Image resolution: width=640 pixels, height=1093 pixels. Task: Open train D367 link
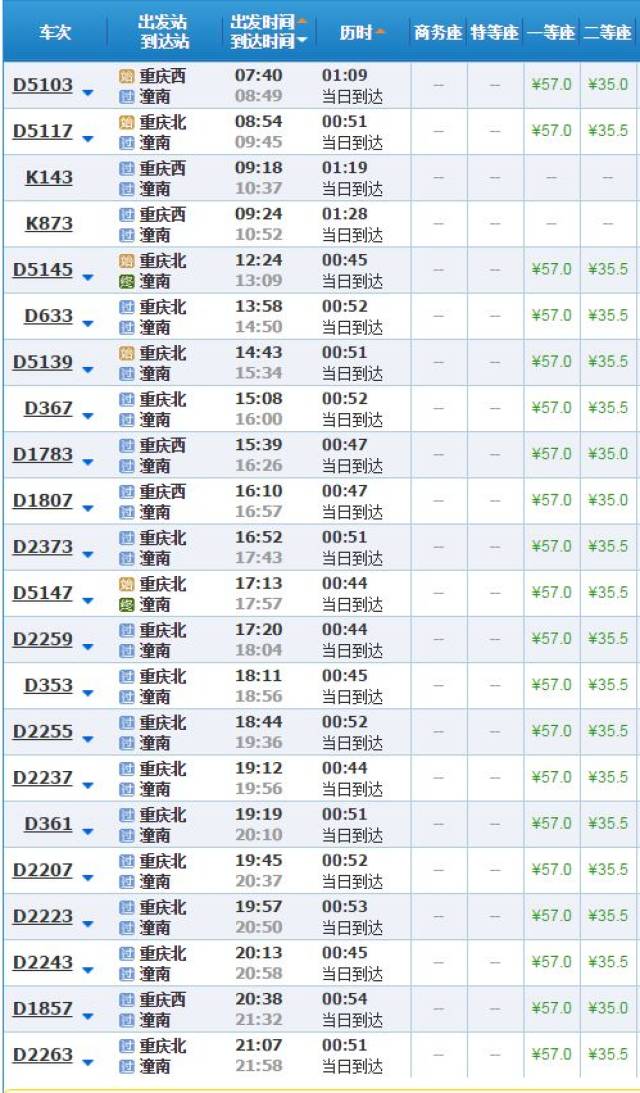pos(48,408)
